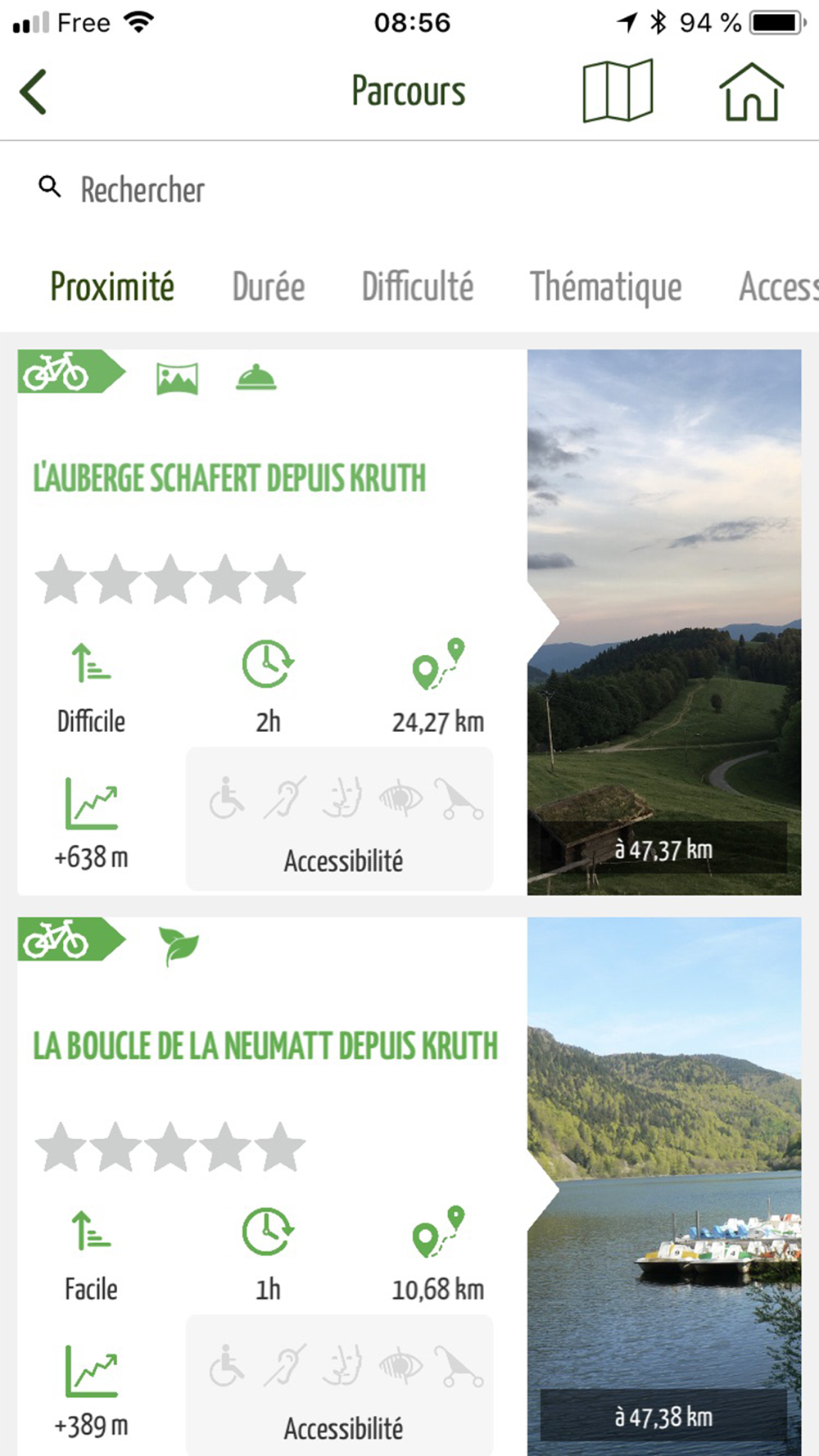Open L'Auberge Schafert depuis Kruth route
Image resolution: width=819 pixels, height=1456 pixels.
[229, 478]
